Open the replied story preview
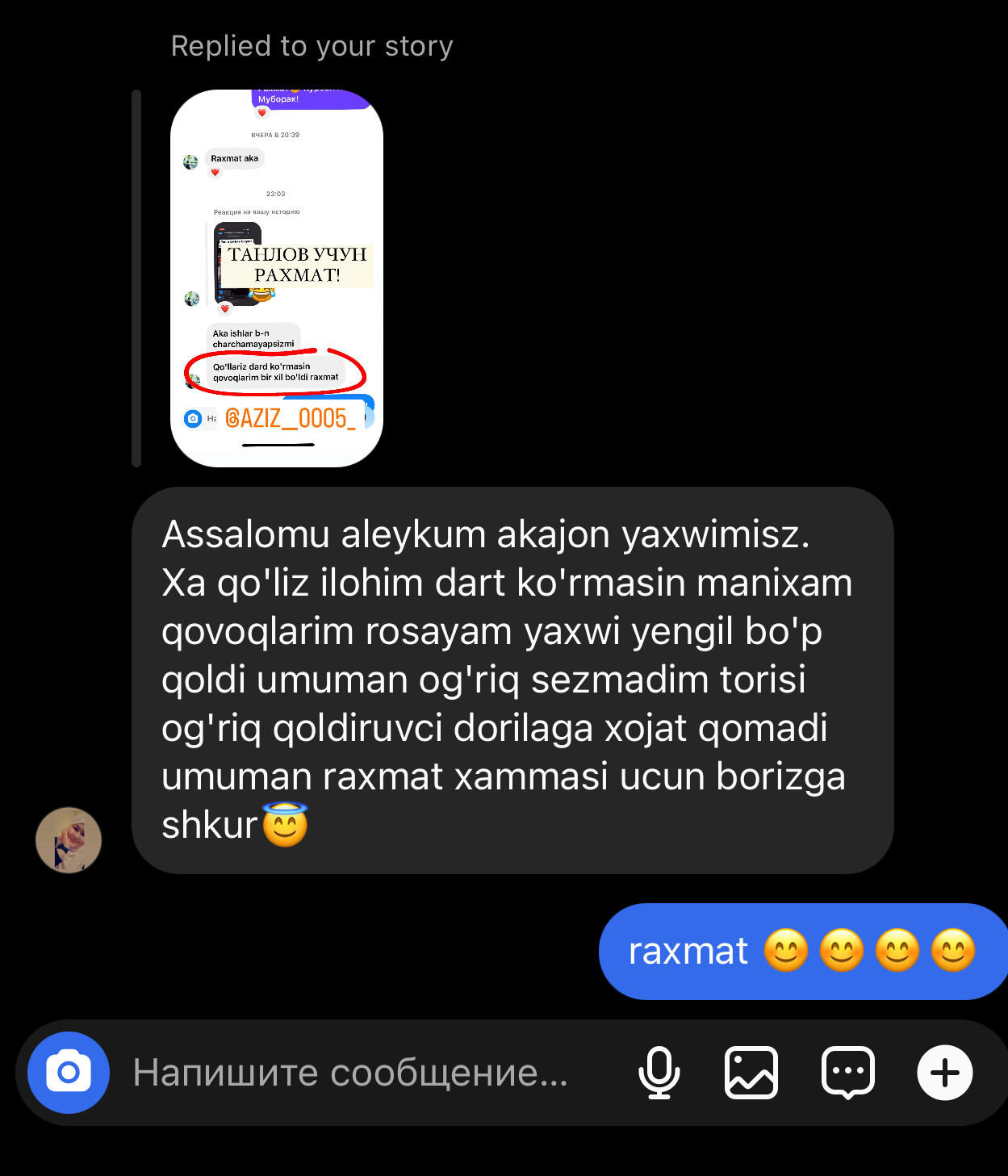1008x1176 pixels. point(276,278)
